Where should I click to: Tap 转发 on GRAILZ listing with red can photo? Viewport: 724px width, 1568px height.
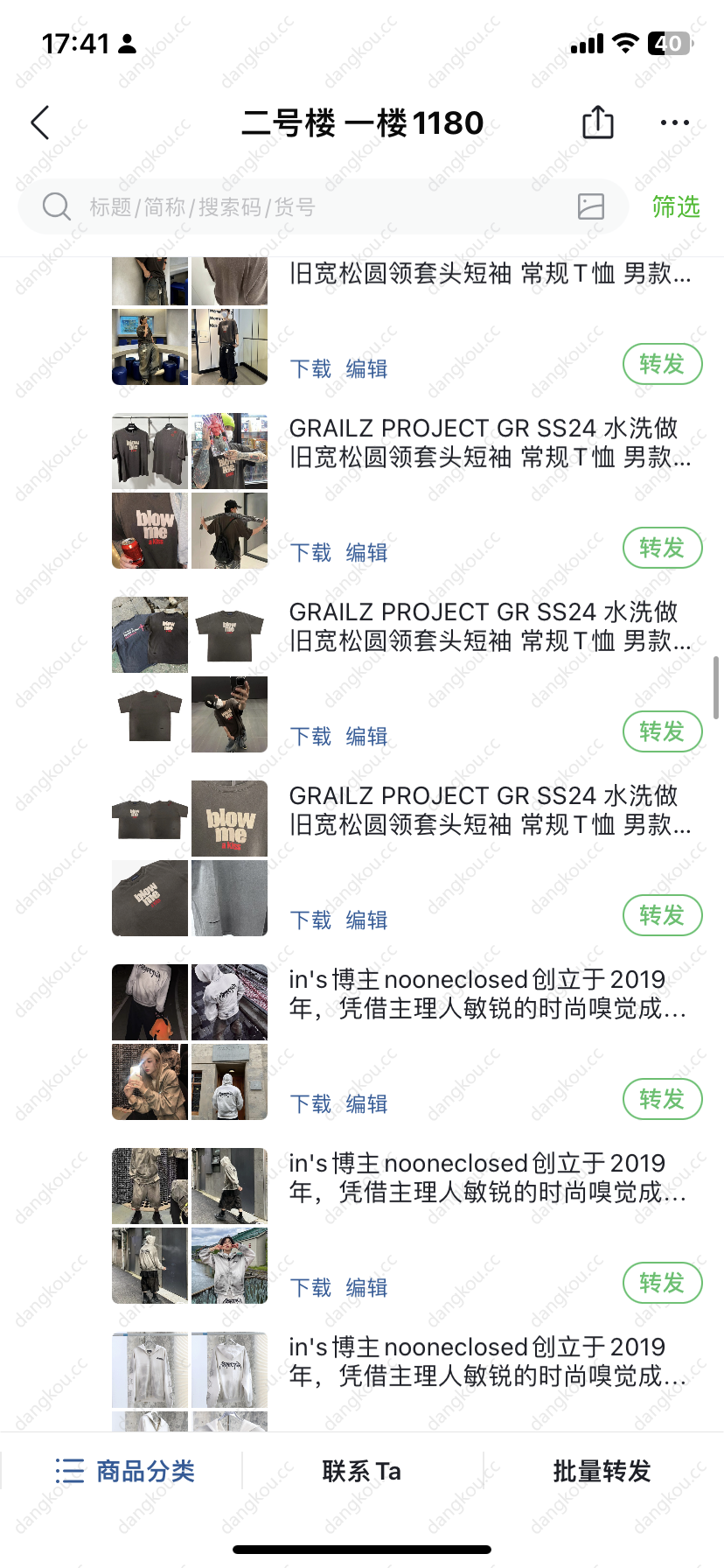[x=662, y=548]
